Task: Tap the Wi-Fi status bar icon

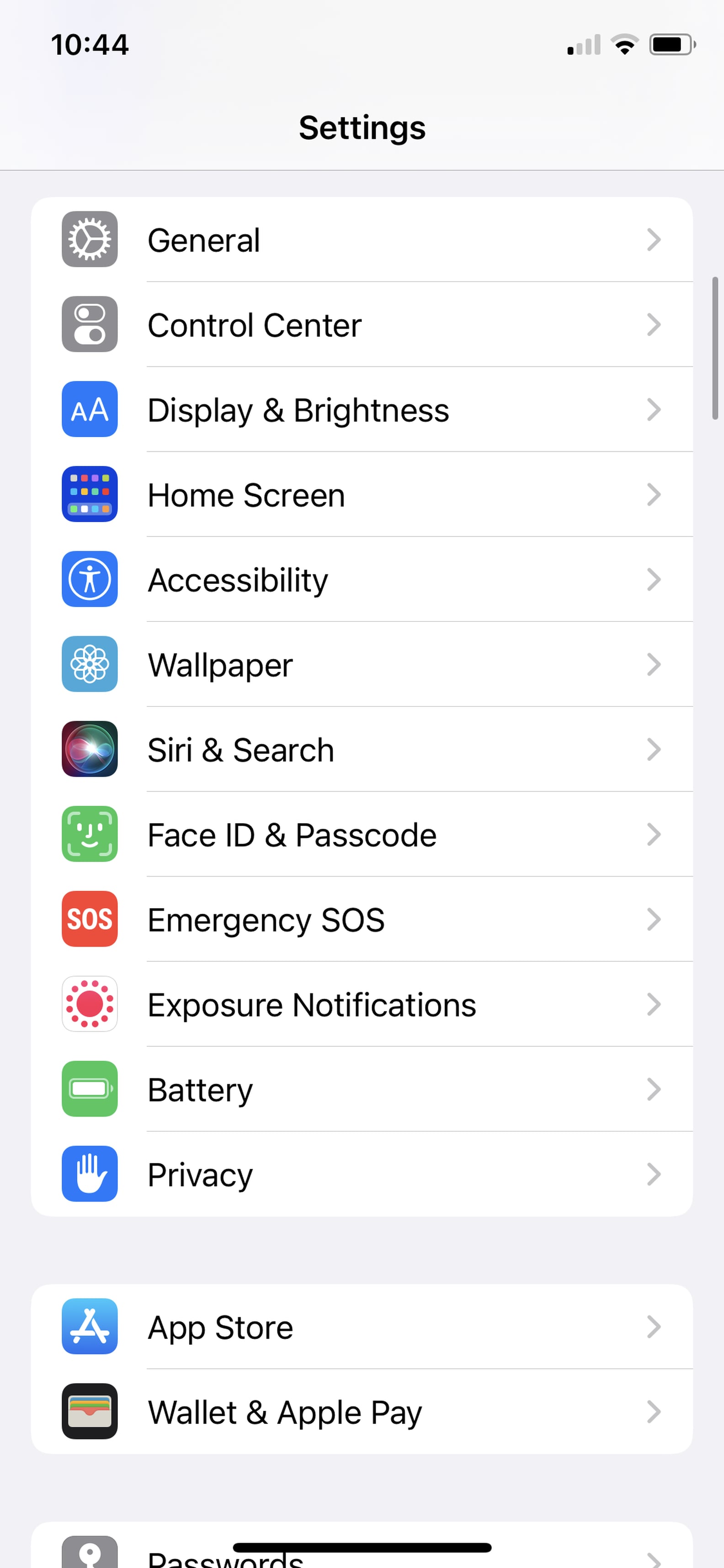Action: coord(624,44)
